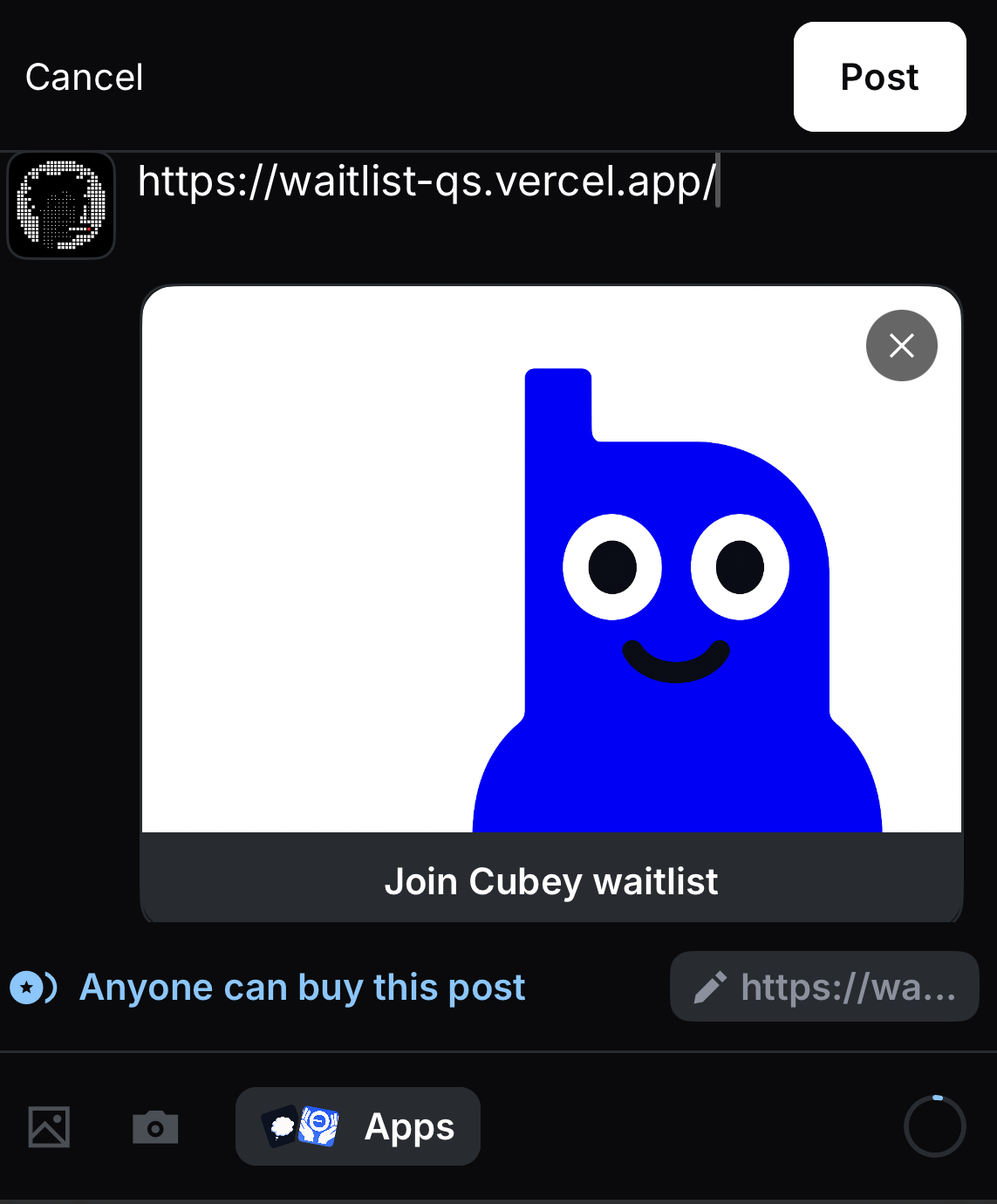
Task: Open the Apps mini-app drawer
Action: tap(408, 1126)
